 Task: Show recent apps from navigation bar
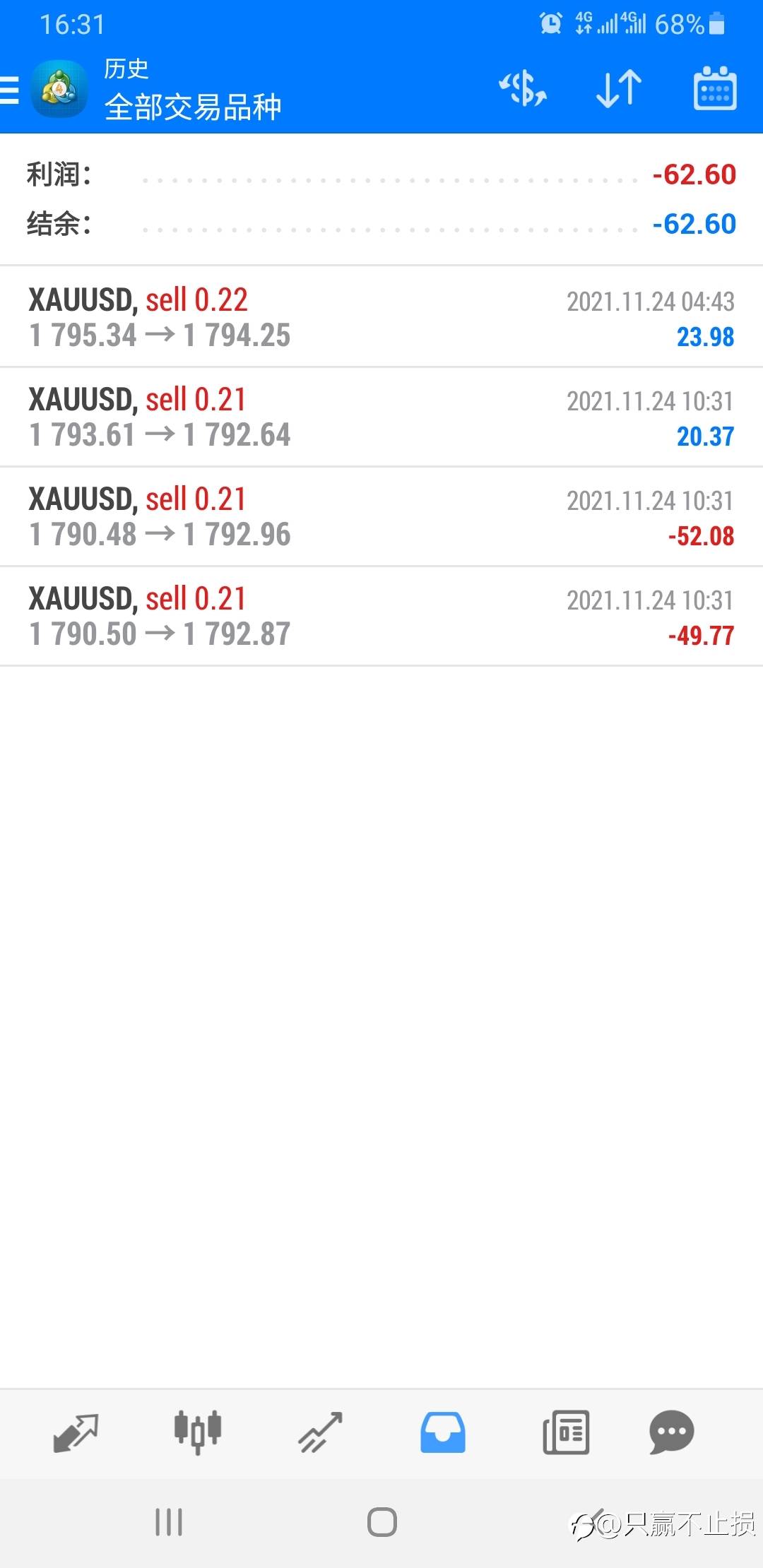(169, 1522)
